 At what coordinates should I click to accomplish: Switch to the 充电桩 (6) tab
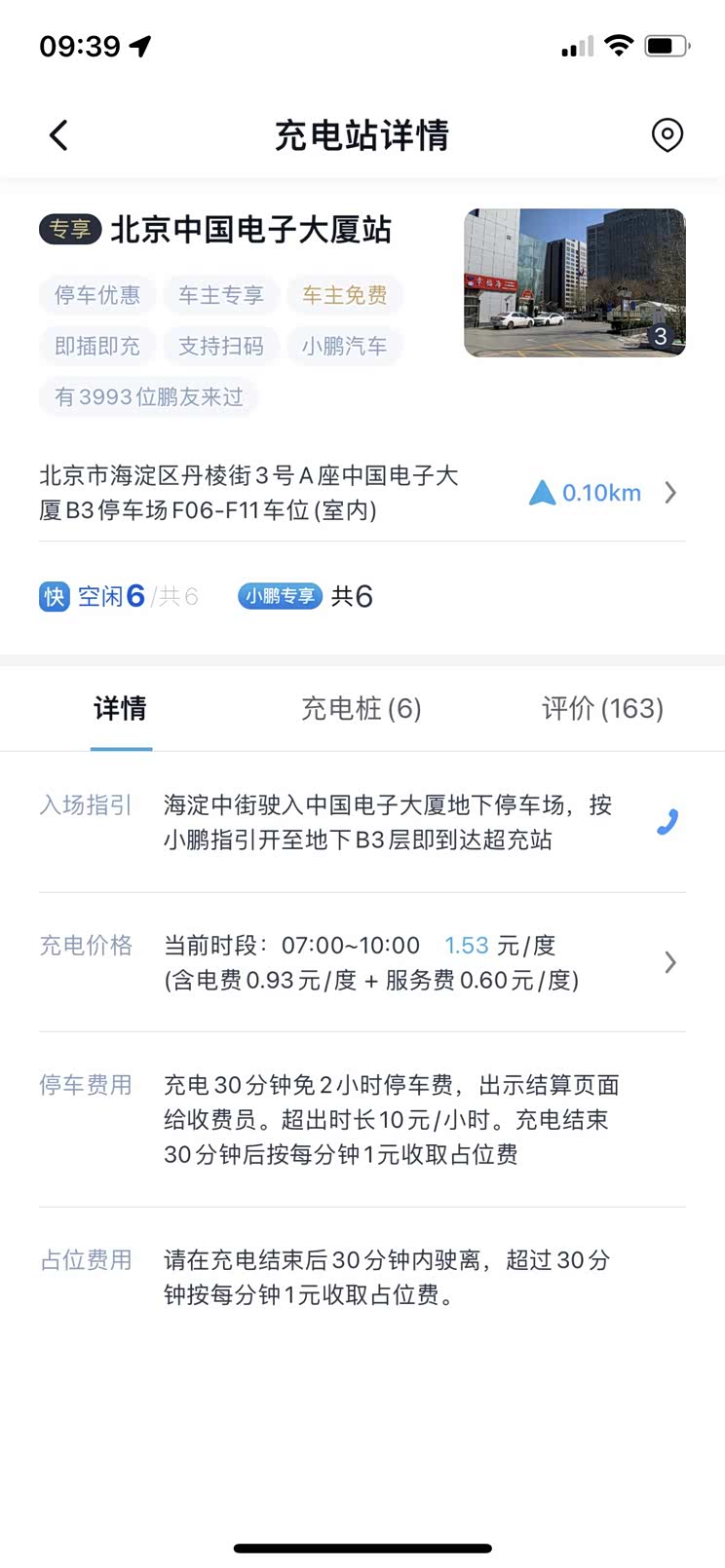pyautogui.click(x=362, y=709)
